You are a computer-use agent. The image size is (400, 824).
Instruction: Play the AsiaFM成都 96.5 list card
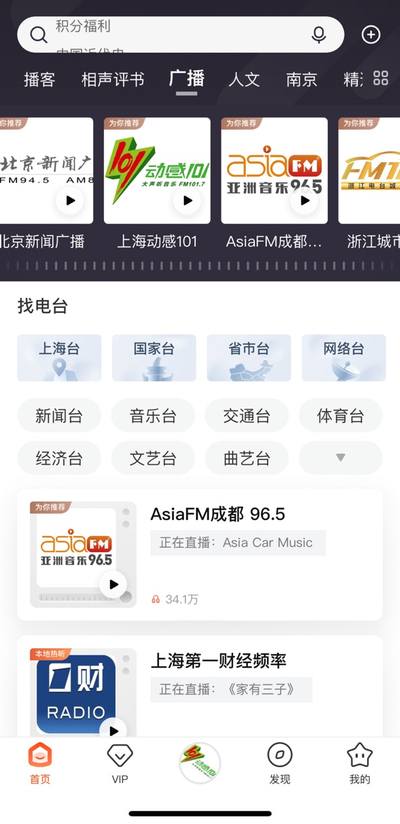[114, 584]
